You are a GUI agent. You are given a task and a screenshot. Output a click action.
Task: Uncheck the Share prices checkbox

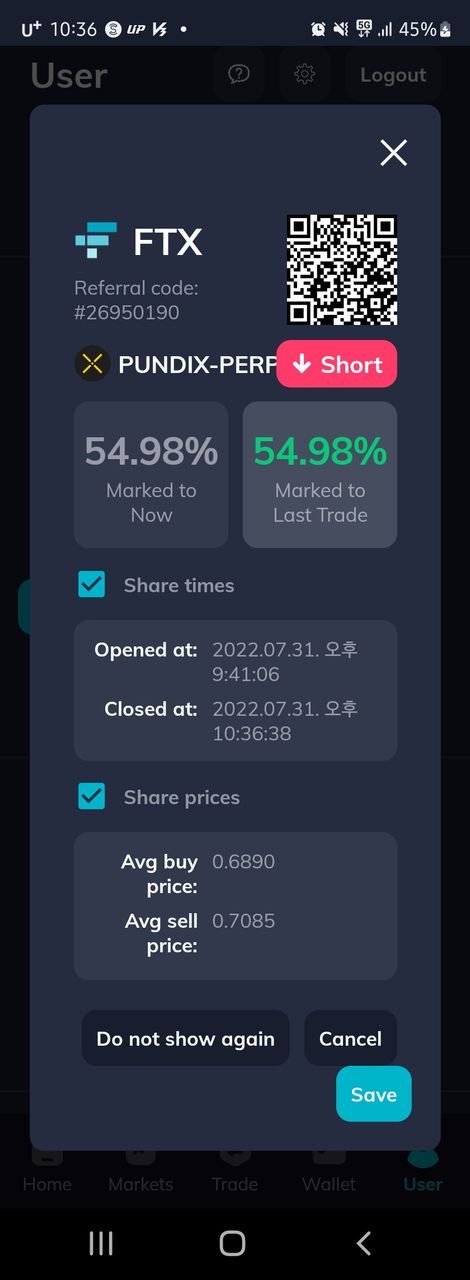pos(92,797)
